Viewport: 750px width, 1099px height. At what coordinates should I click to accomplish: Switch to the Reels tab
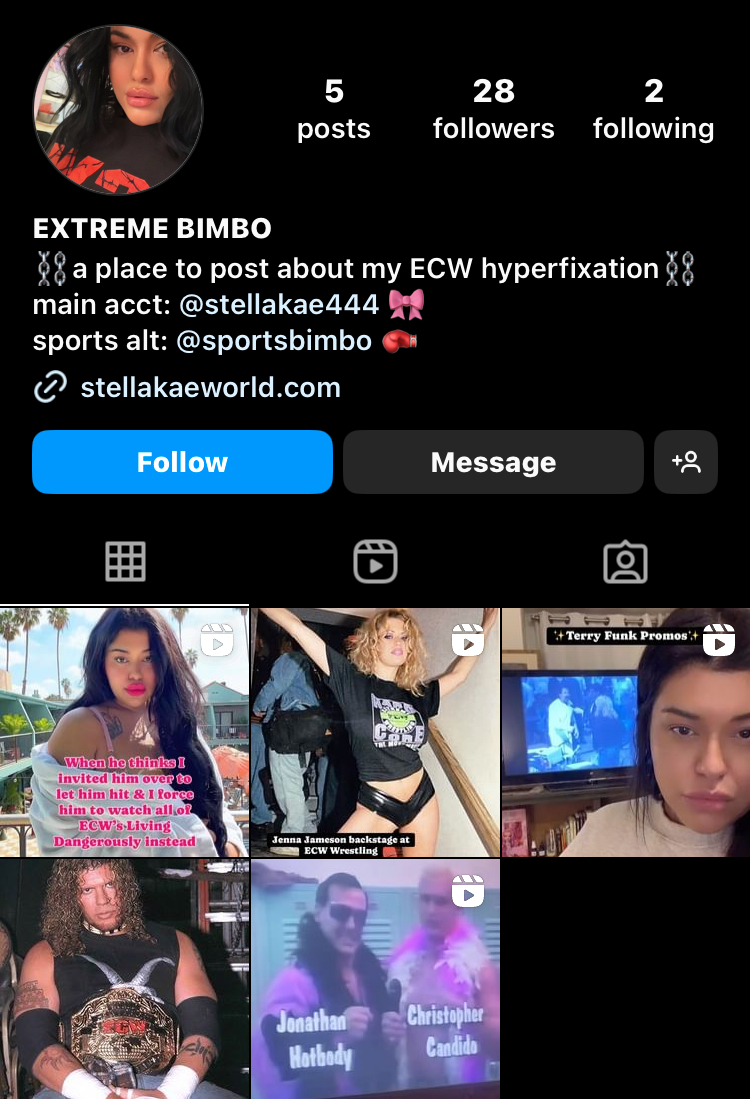pyautogui.click(x=375, y=562)
